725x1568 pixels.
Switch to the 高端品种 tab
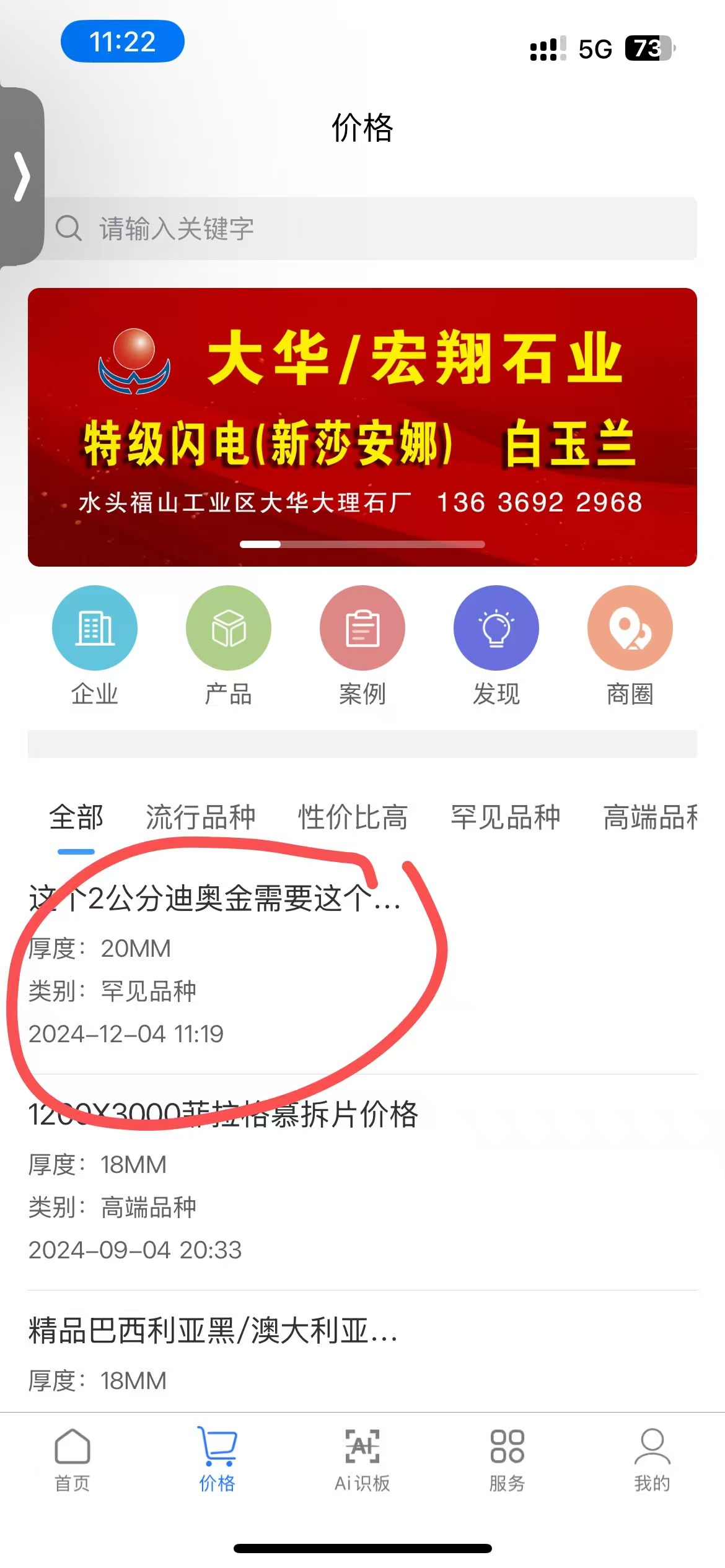pos(651,817)
